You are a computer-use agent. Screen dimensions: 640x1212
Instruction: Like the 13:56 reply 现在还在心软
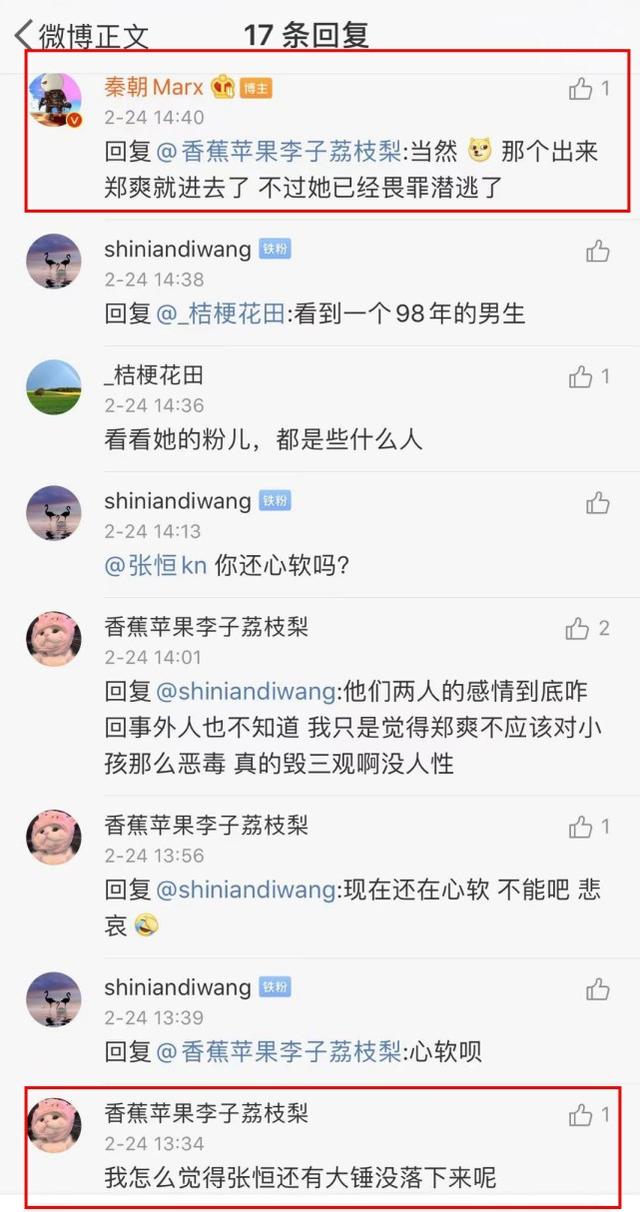tap(581, 827)
